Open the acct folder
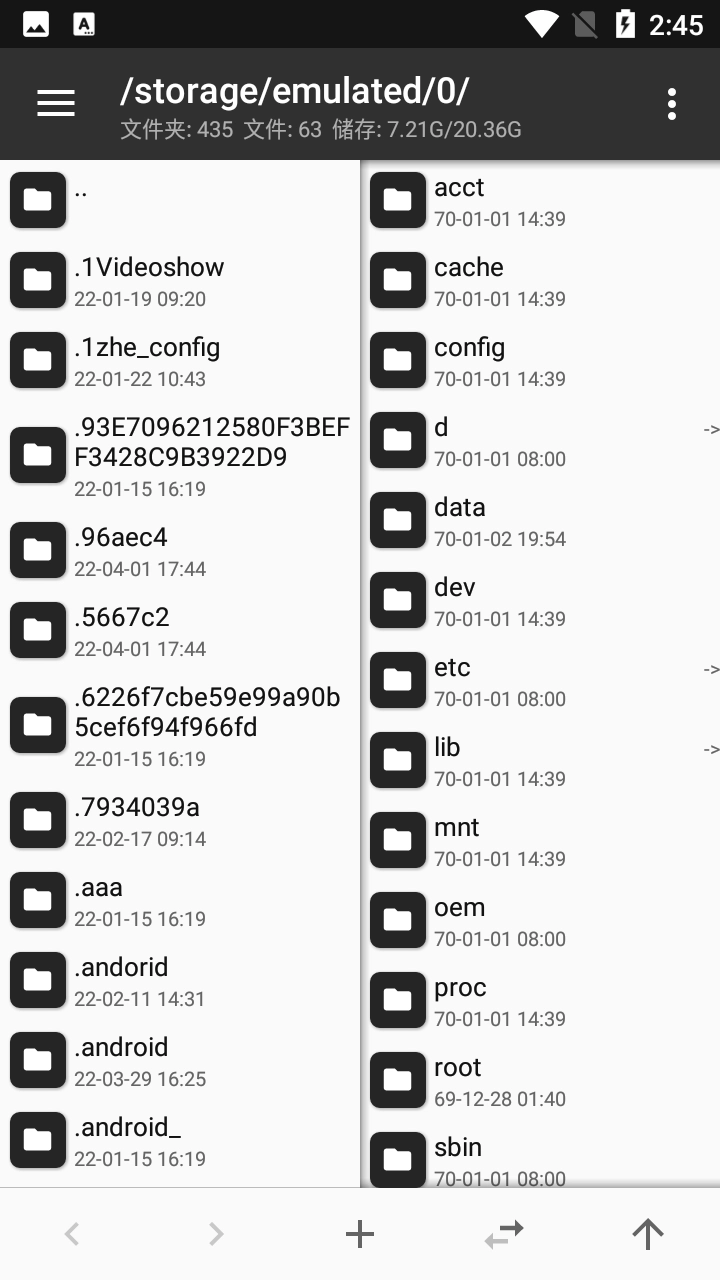This screenshot has width=720, height=1280. (x=541, y=200)
